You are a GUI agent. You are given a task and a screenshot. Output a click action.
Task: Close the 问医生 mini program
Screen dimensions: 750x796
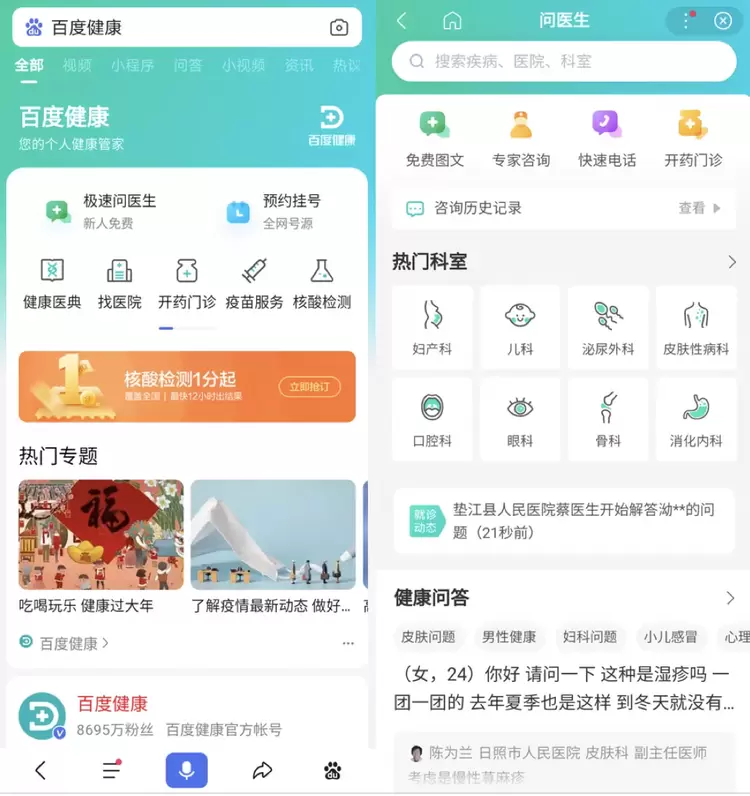pyautogui.click(x=723, y=21)
